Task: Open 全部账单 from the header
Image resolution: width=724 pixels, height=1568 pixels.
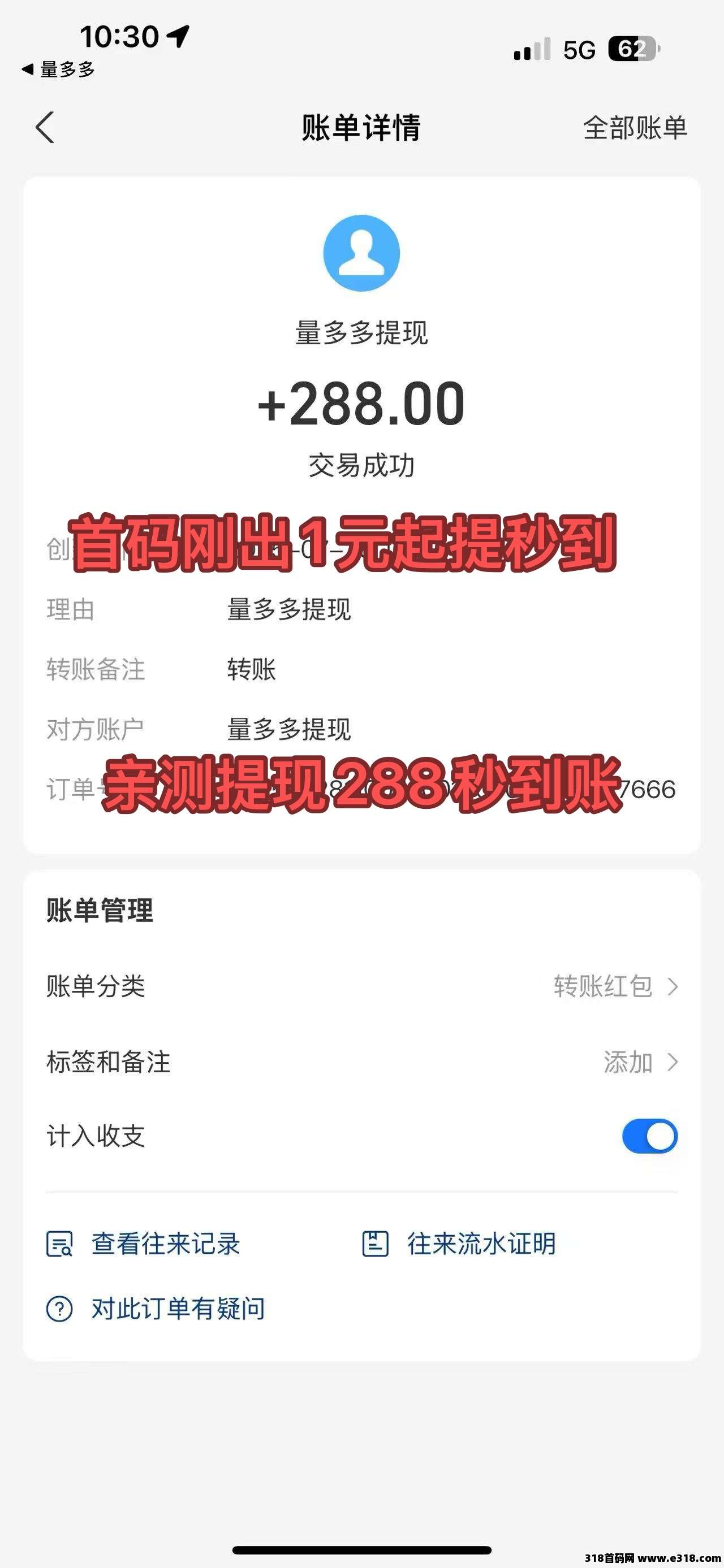Action: (635, 128)
